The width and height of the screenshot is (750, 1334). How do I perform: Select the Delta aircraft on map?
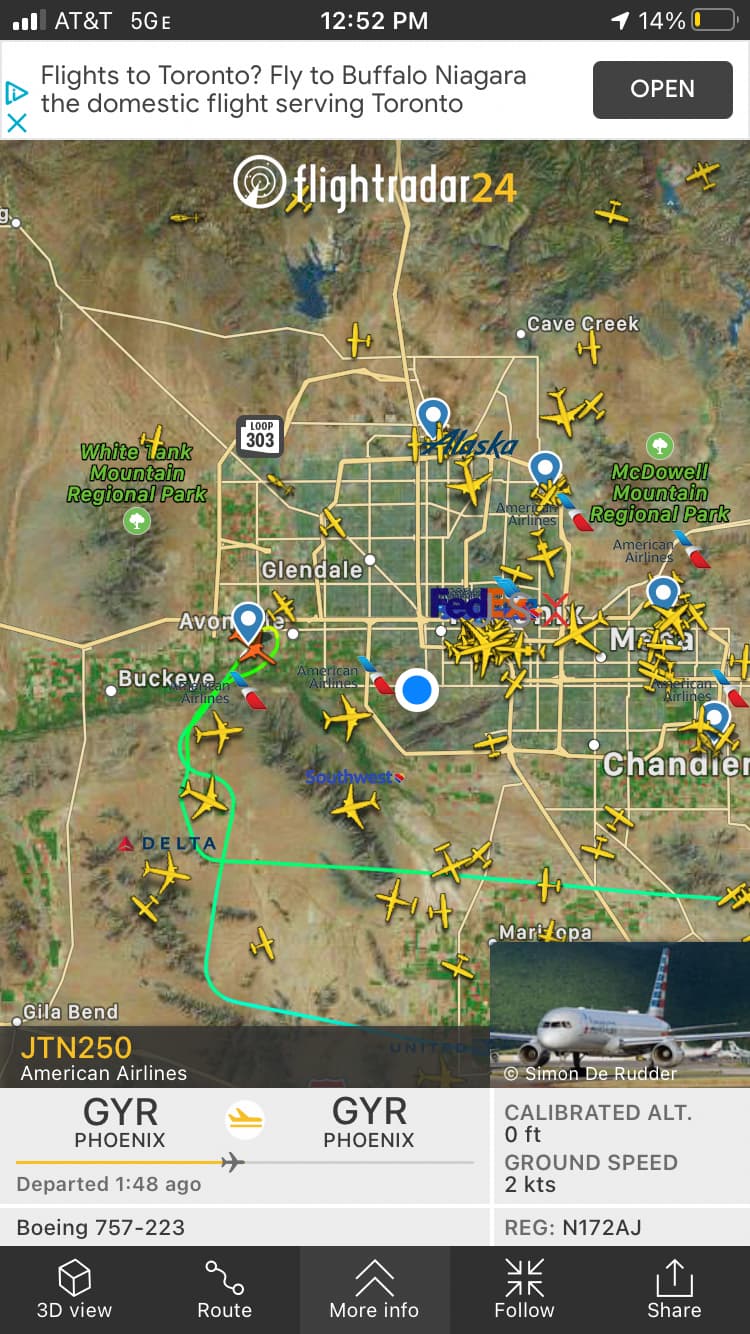click(x=165, y=872)
